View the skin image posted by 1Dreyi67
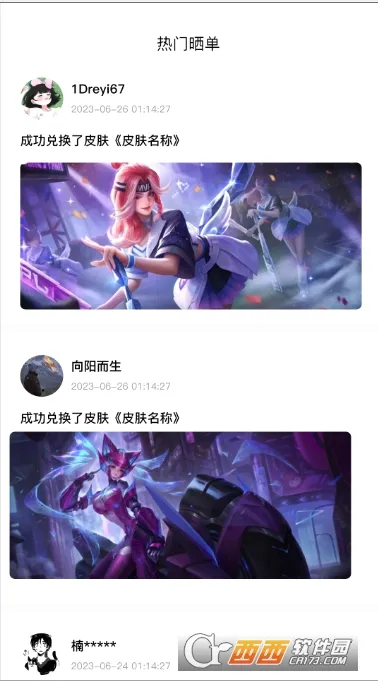378x681 pixels. pyautogui.click(x=191, y=236)
